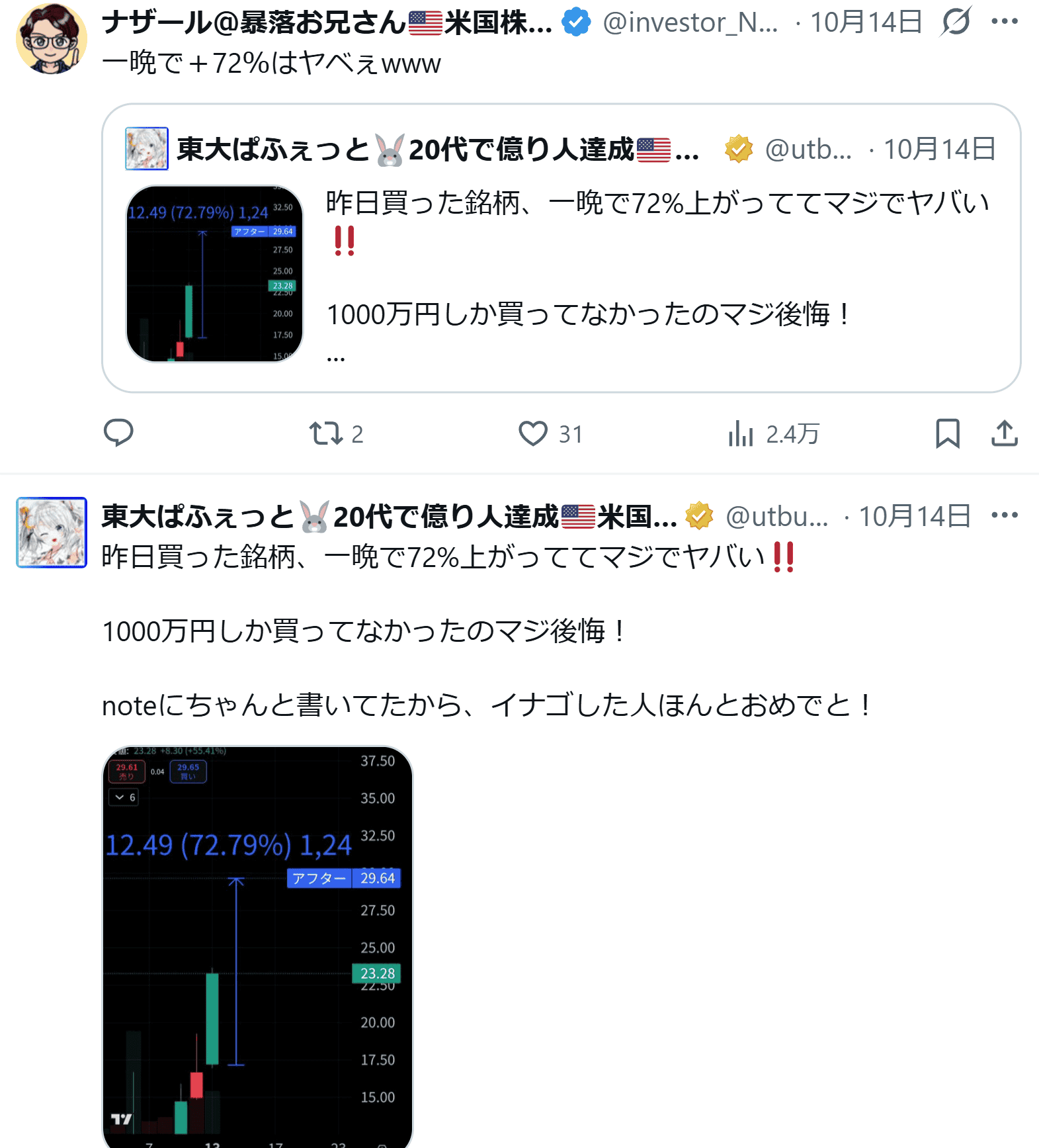Reply to ナザール's post

tap(119, 433)
